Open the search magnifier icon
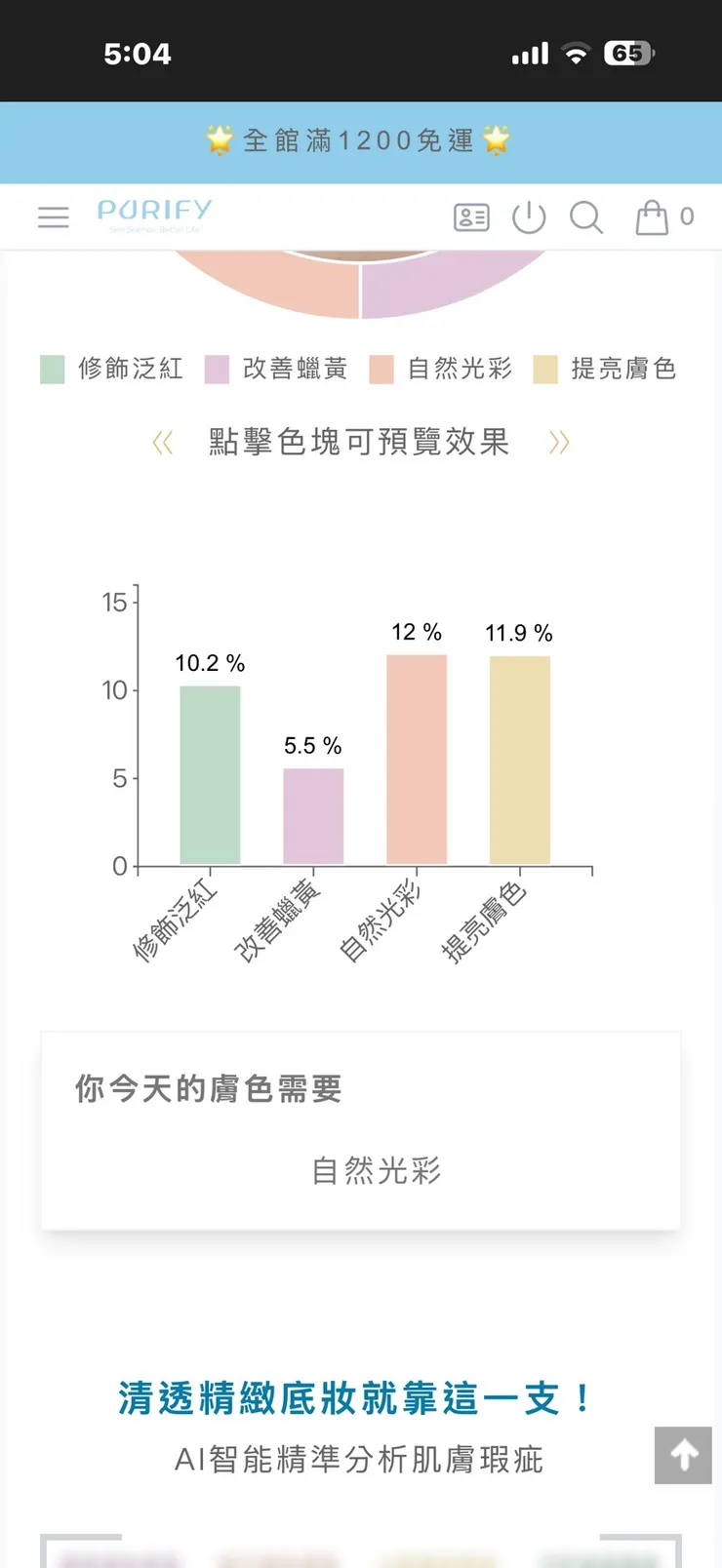The width and height of the screenshot is (722, 1568). tap(586, 217)
